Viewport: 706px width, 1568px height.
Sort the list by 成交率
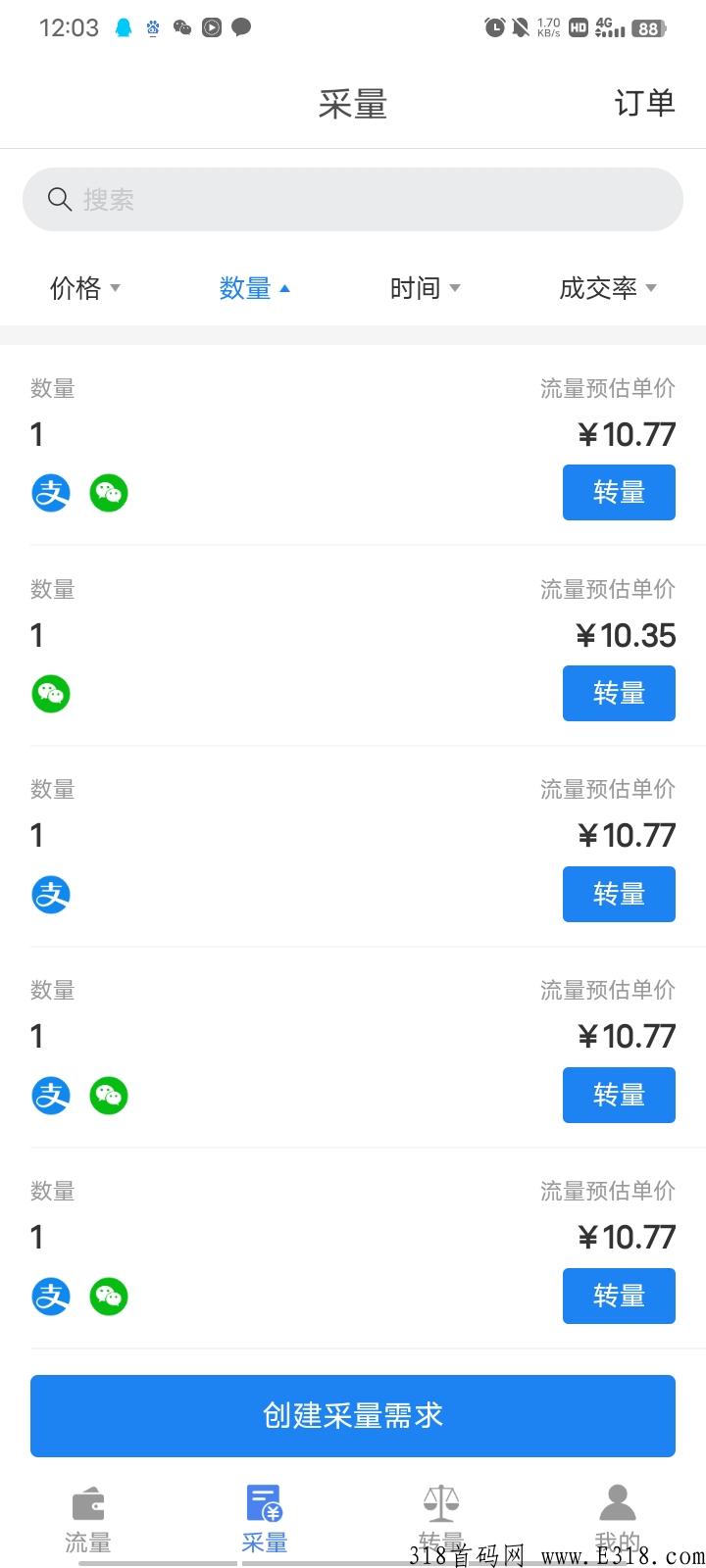coord(608,288)
